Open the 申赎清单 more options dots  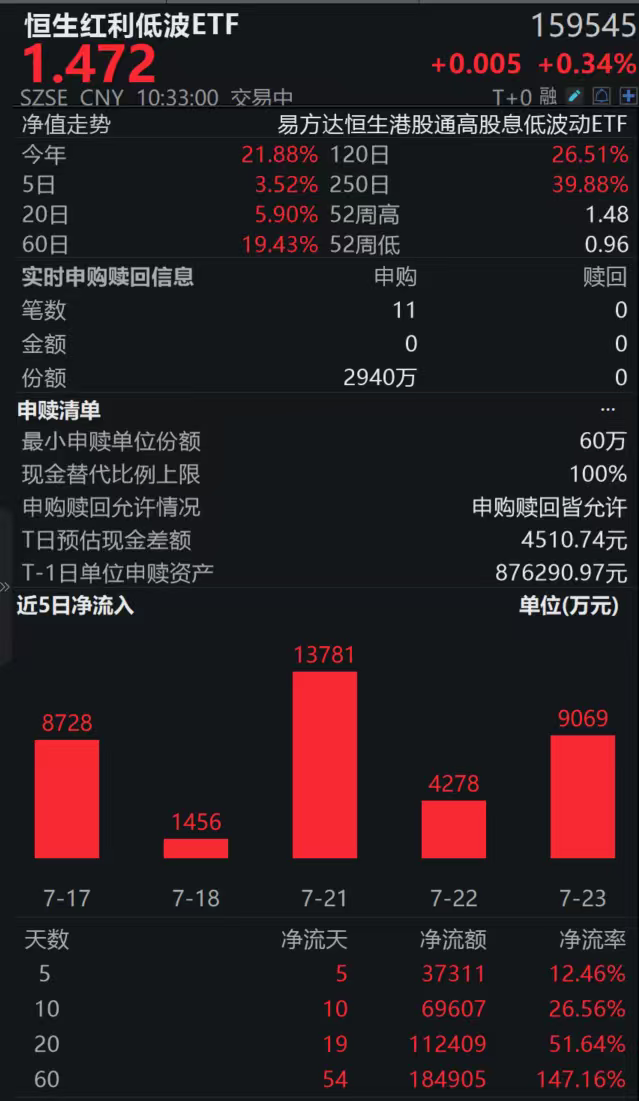[608, 410]
